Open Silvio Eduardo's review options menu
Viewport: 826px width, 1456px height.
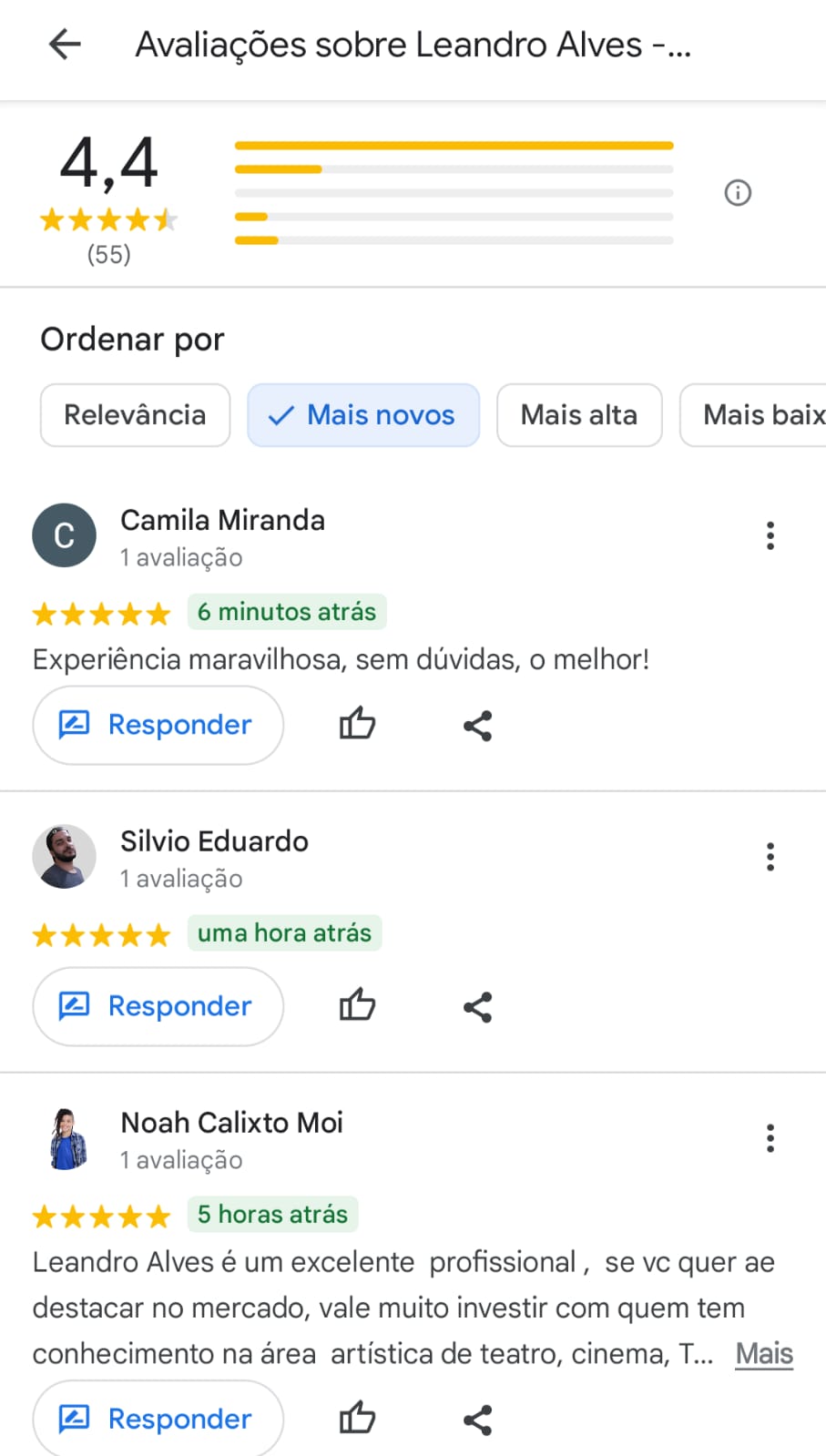point(770,857)
